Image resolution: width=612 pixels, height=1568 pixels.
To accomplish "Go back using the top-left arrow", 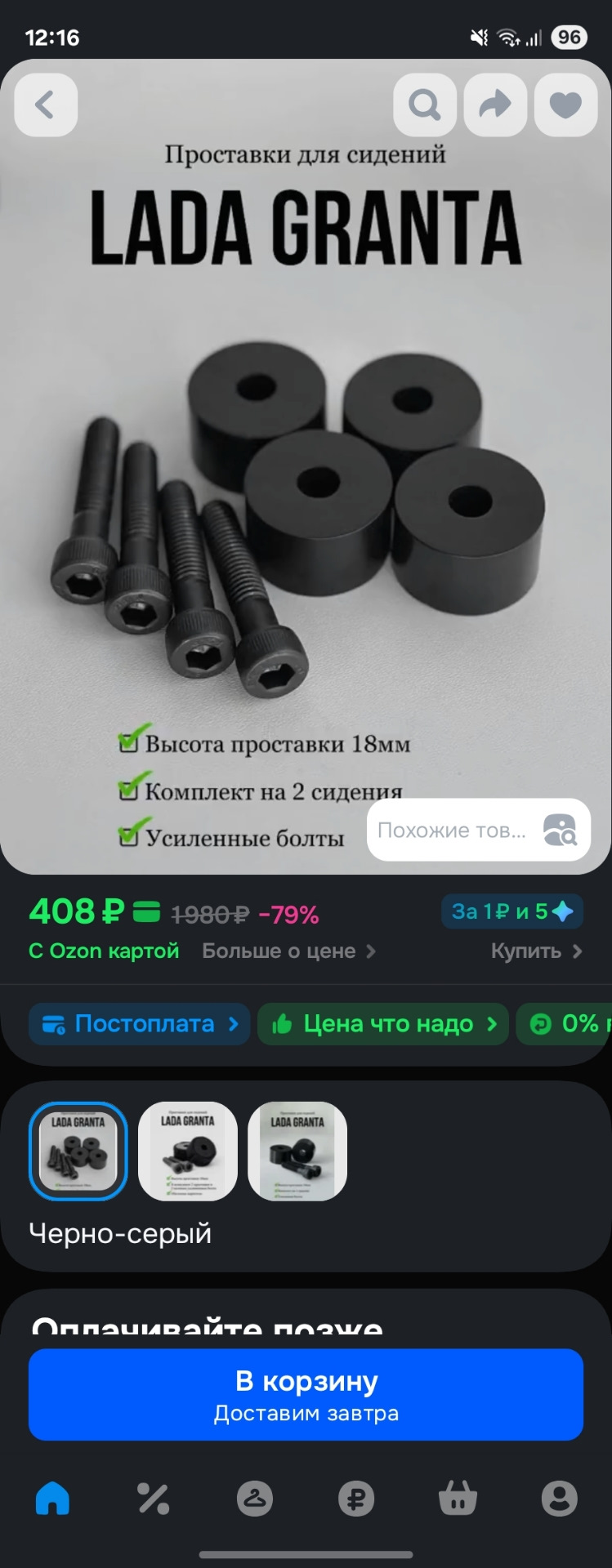I will pyautogui.click(x=46, y=105).
